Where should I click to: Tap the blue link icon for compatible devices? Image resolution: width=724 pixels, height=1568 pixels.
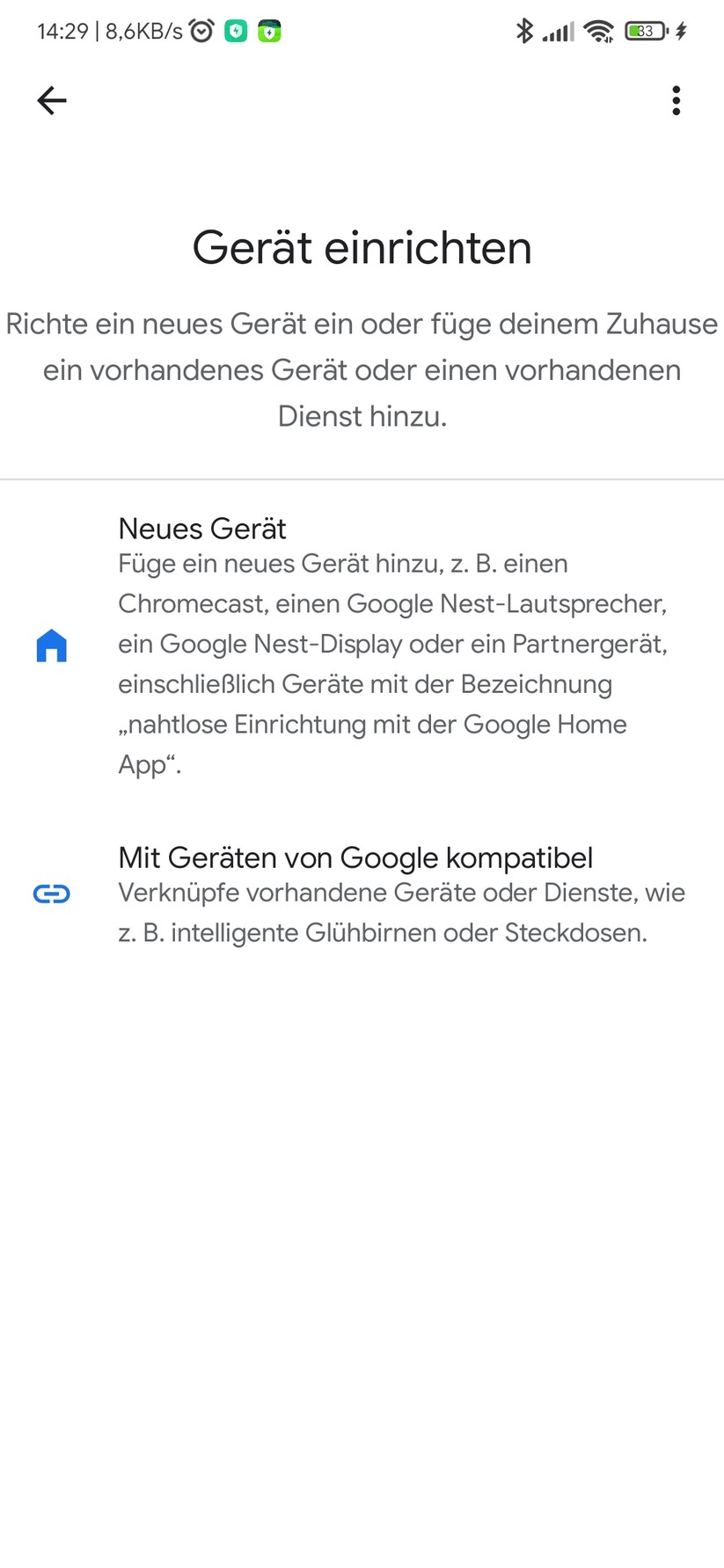tap(51, 893)
